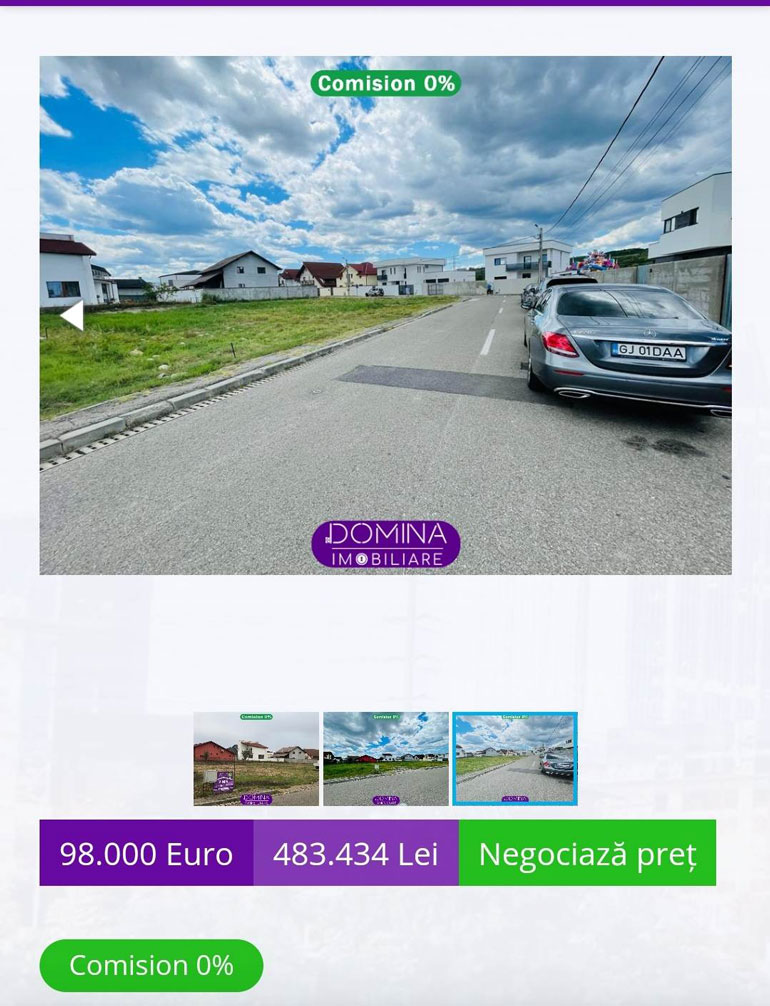770x1006 pixels.
Task: Select the highlighted thumbnail with the car
Action: pyautogui.click(x=515, y=759)
